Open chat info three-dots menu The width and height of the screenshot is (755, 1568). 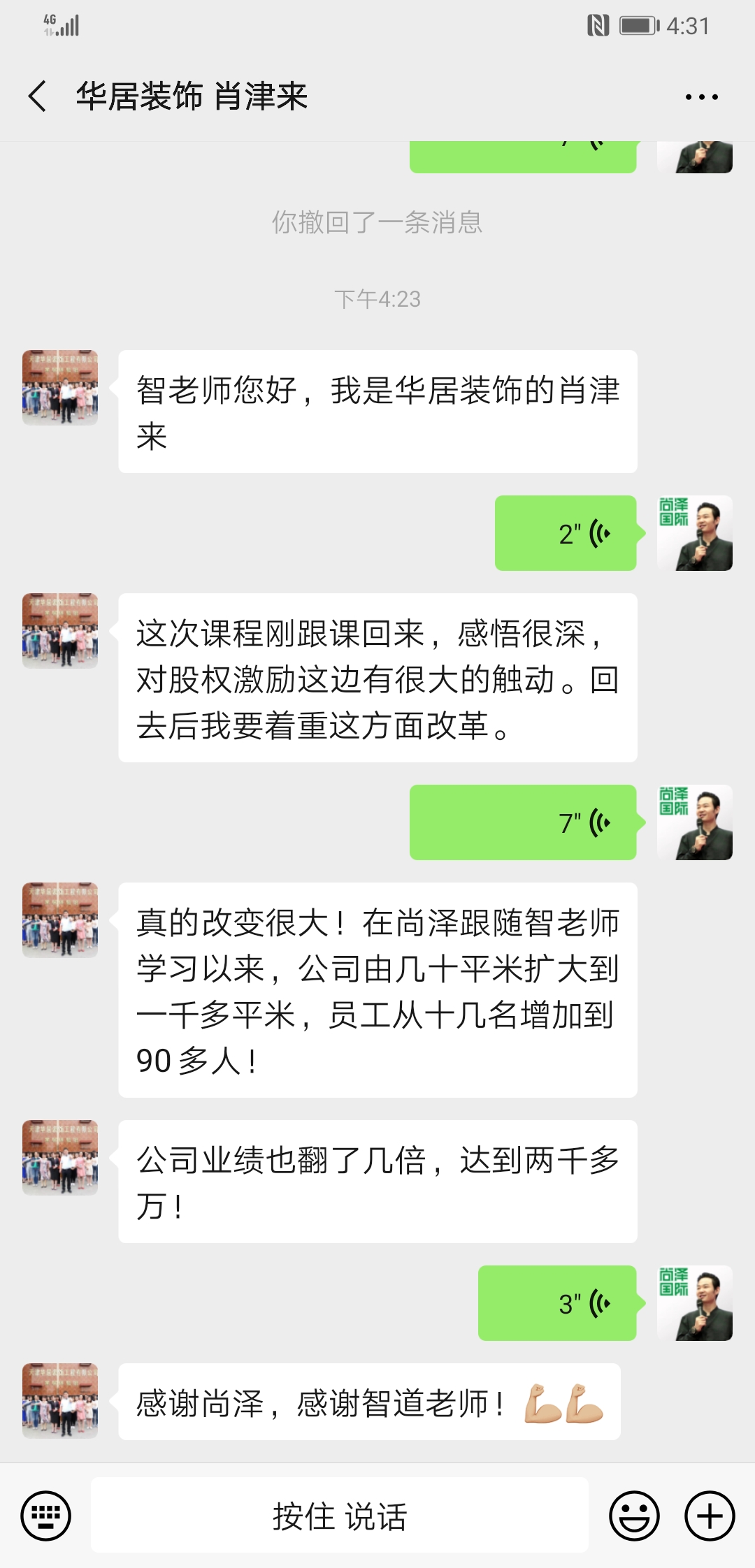(x=701, y=97)
